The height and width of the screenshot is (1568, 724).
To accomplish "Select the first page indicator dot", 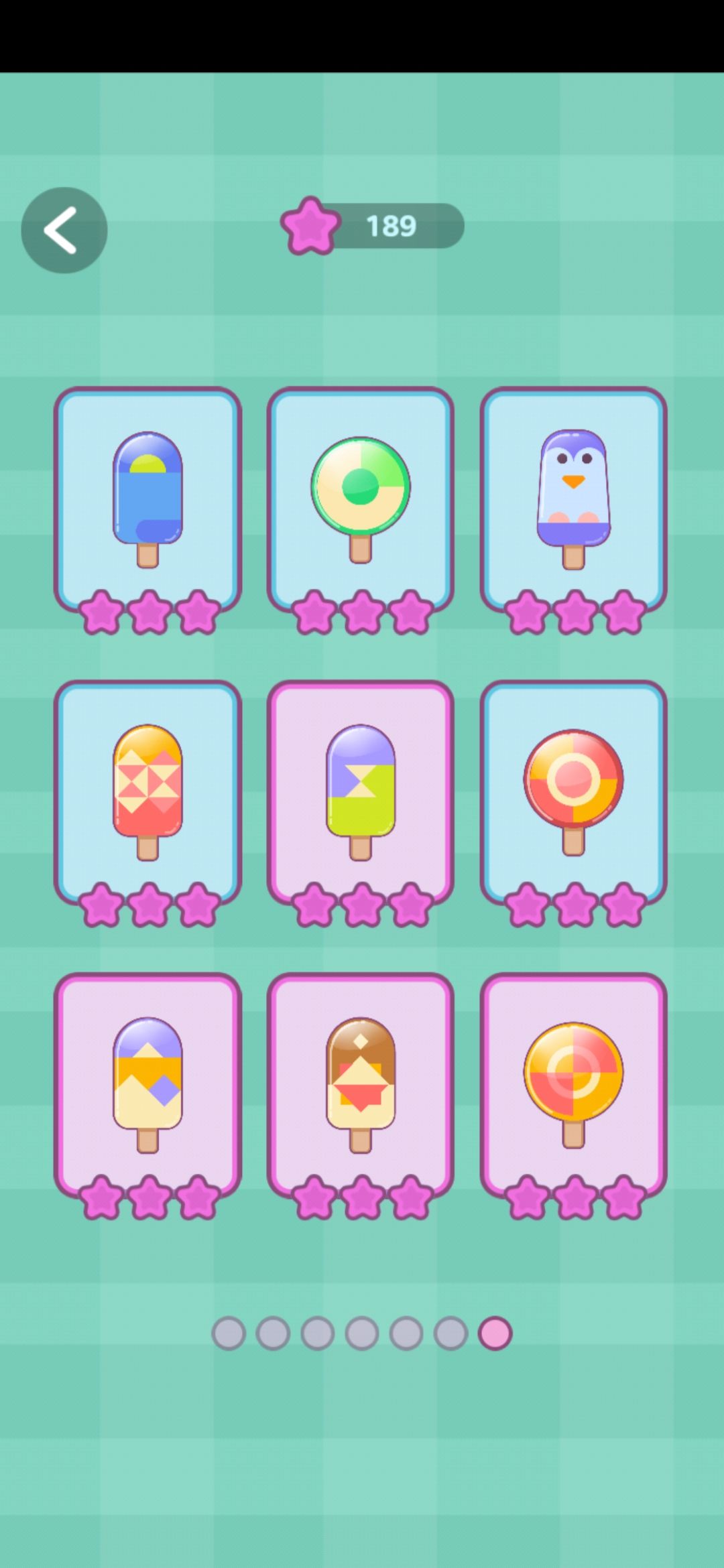I will tap(229, 1332).
